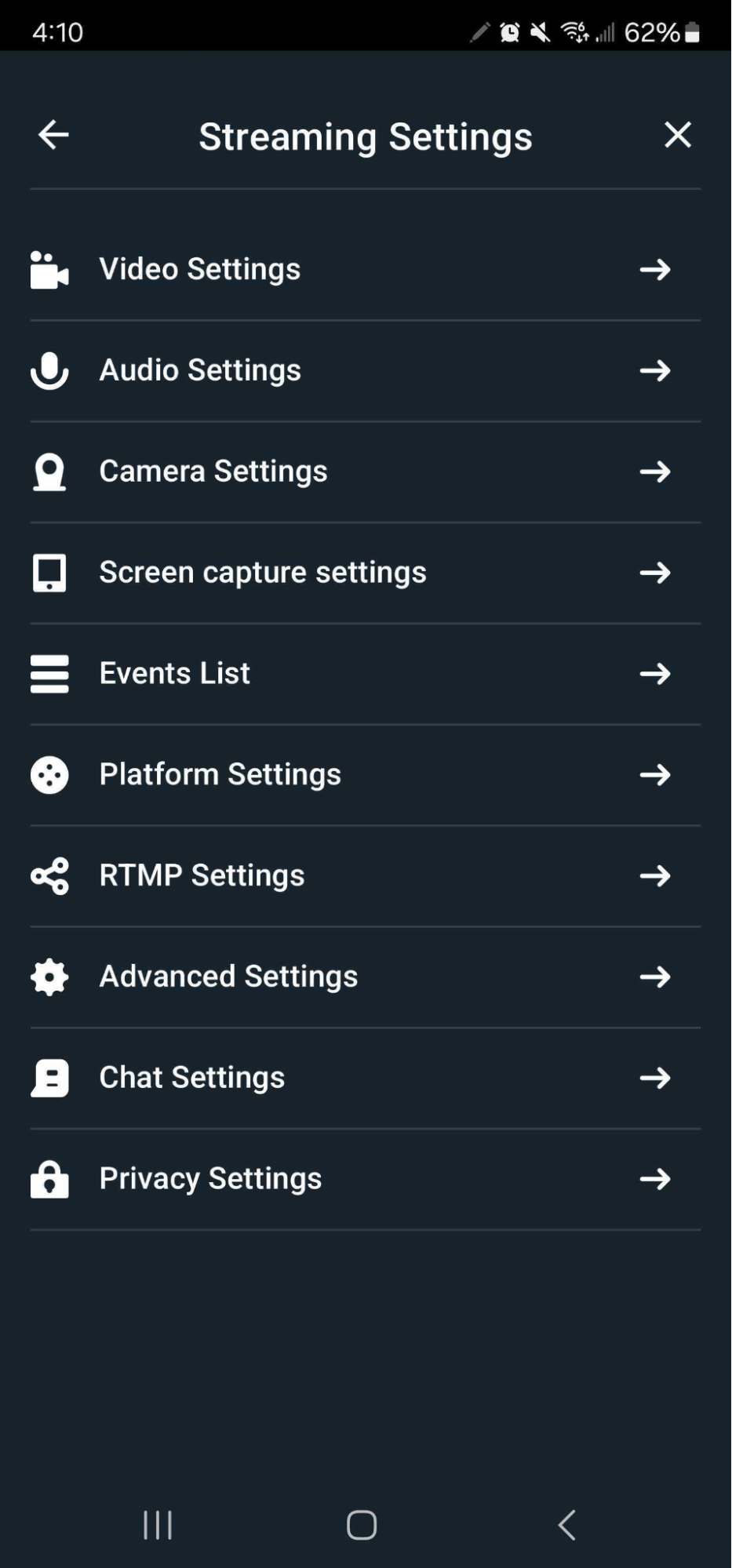
Task: Open Video Settings using its arrow
Action: coord(656,271)
